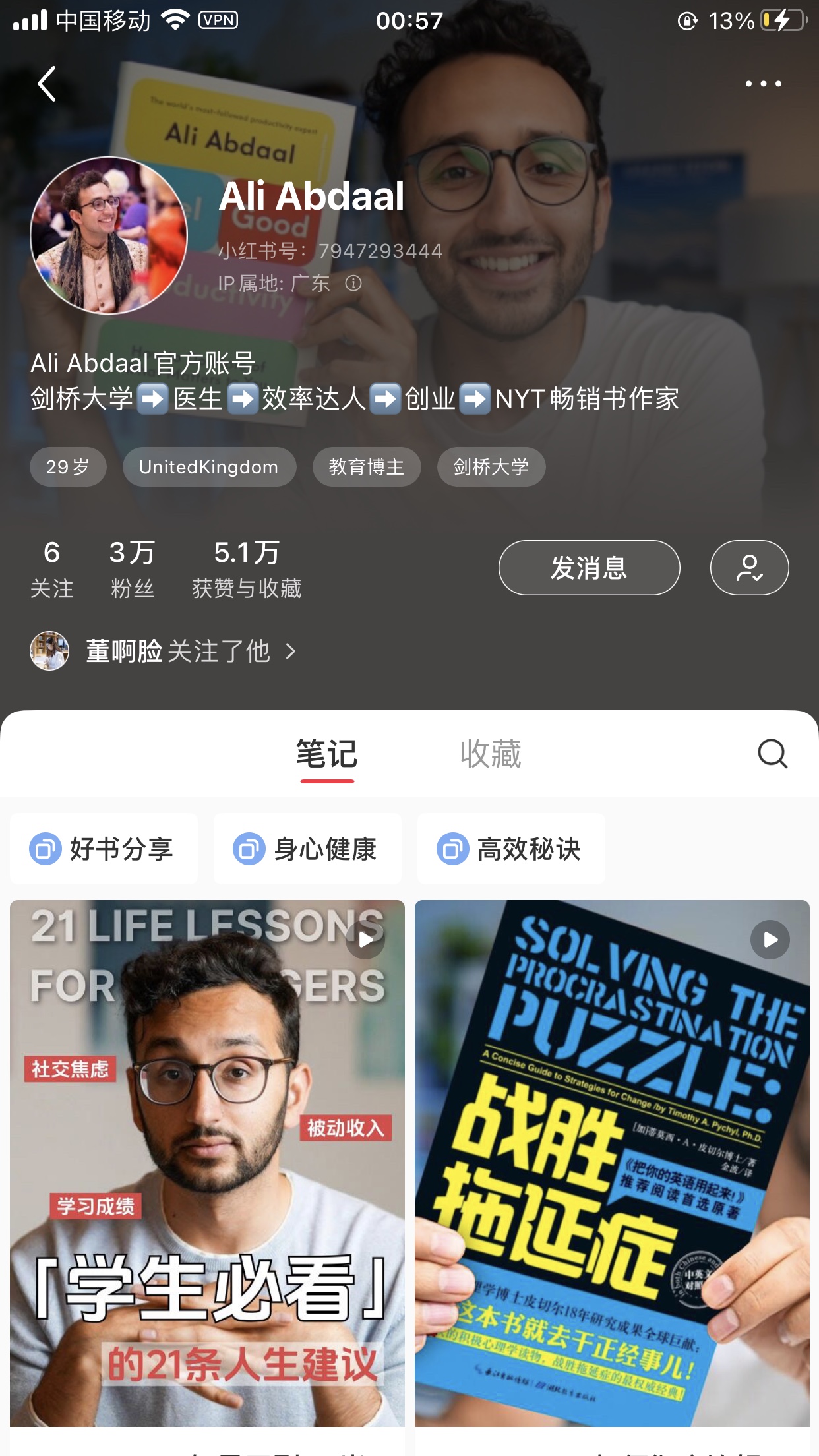Play the 学生必看 21 life lessons video
The height and width of the screenshot is (1456, 819).
(x=207, y=1163)
